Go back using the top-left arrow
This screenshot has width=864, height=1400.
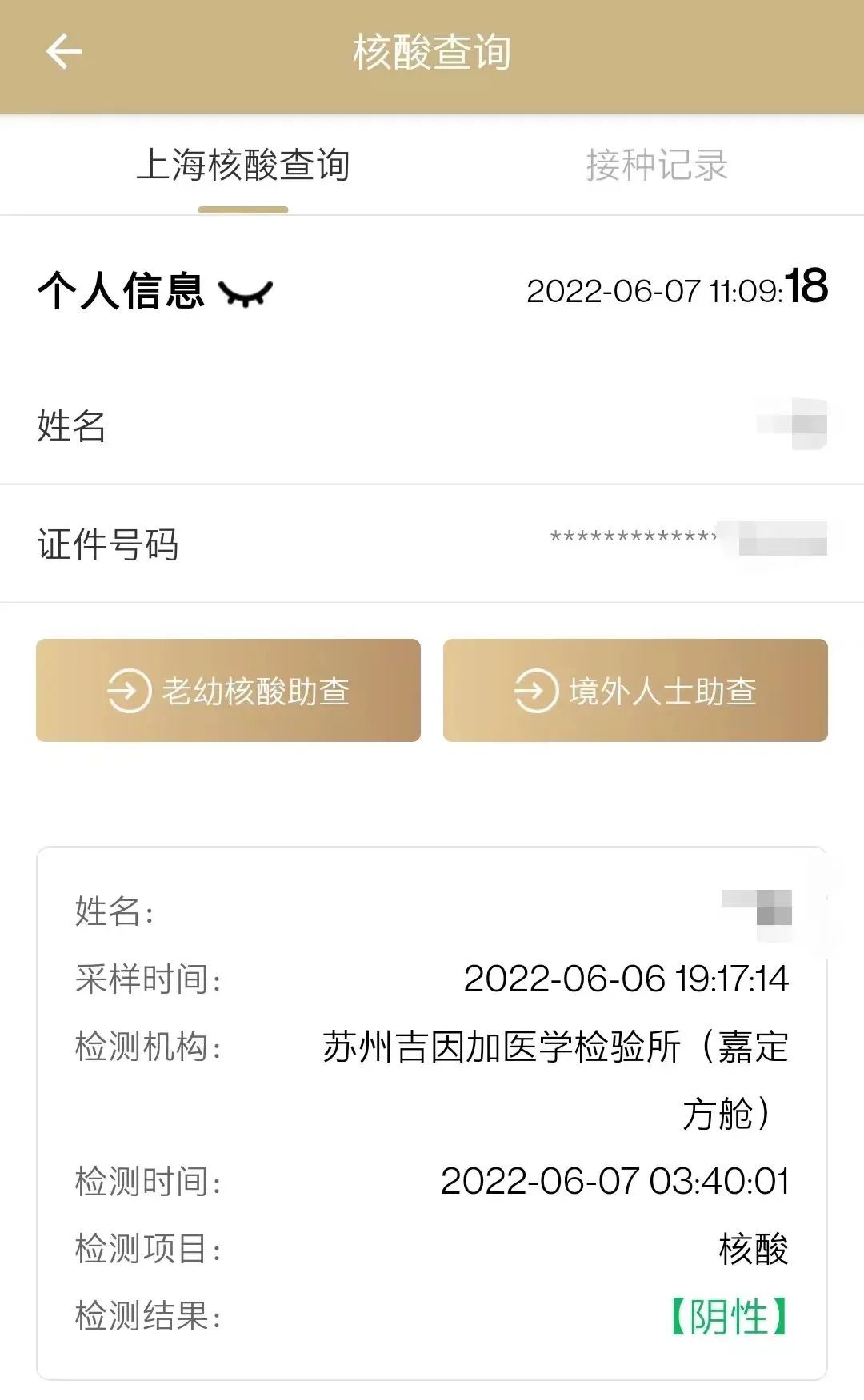[x=64, y=52]
